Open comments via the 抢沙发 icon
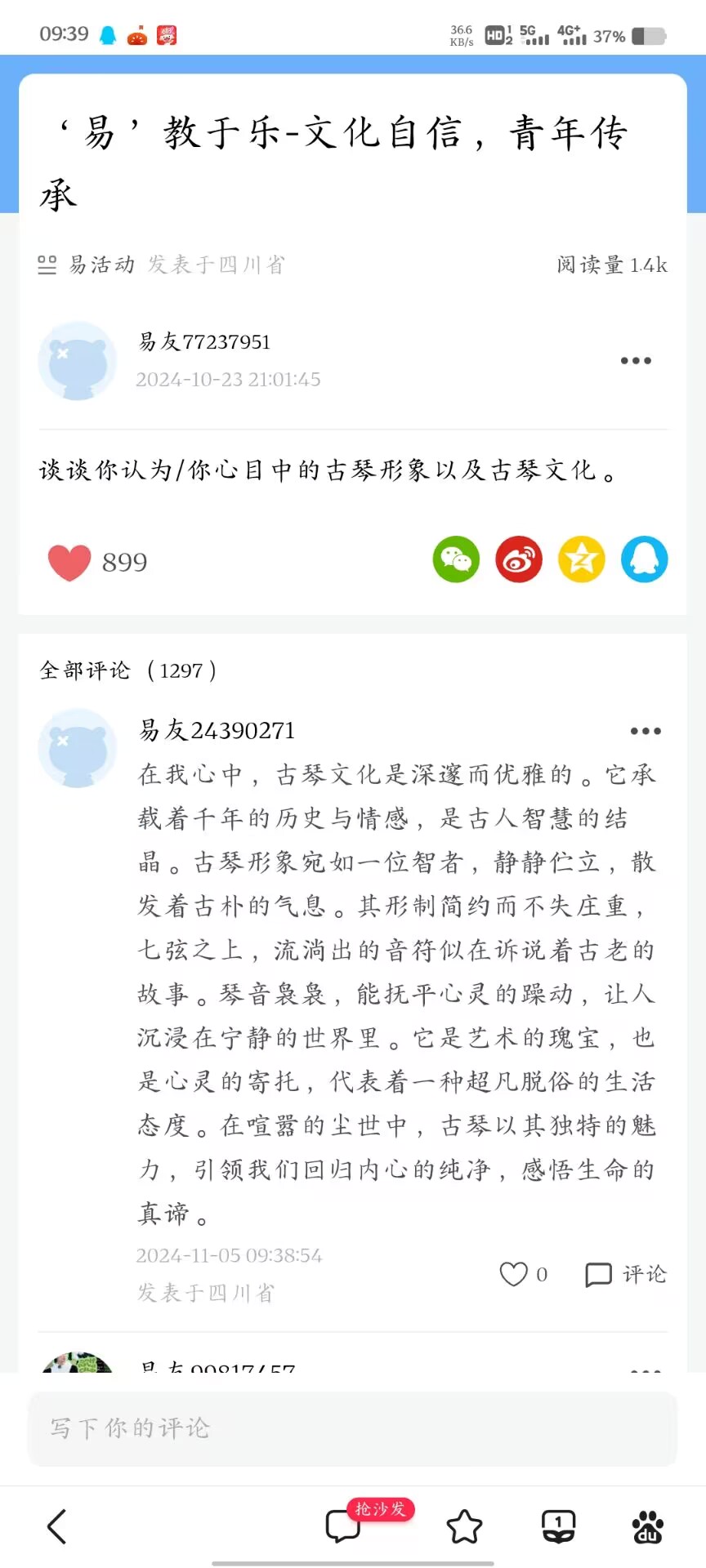This screenshot has height=1568, width=706. 343,1526
